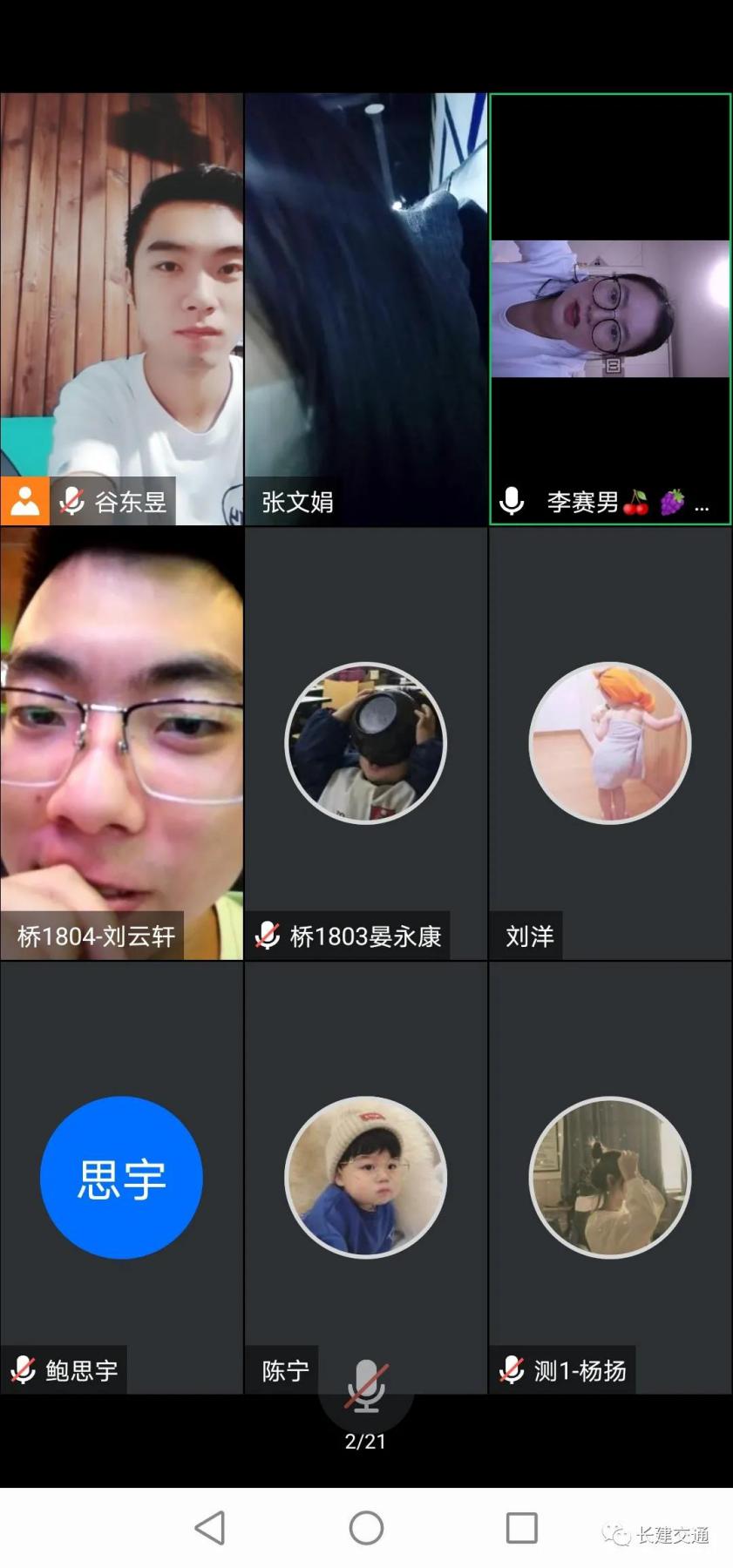Image resolution: width=733 pixels, height=1568 pixels.
Task: Open 陈宁's participant tile
Action: click(366, 1176)
